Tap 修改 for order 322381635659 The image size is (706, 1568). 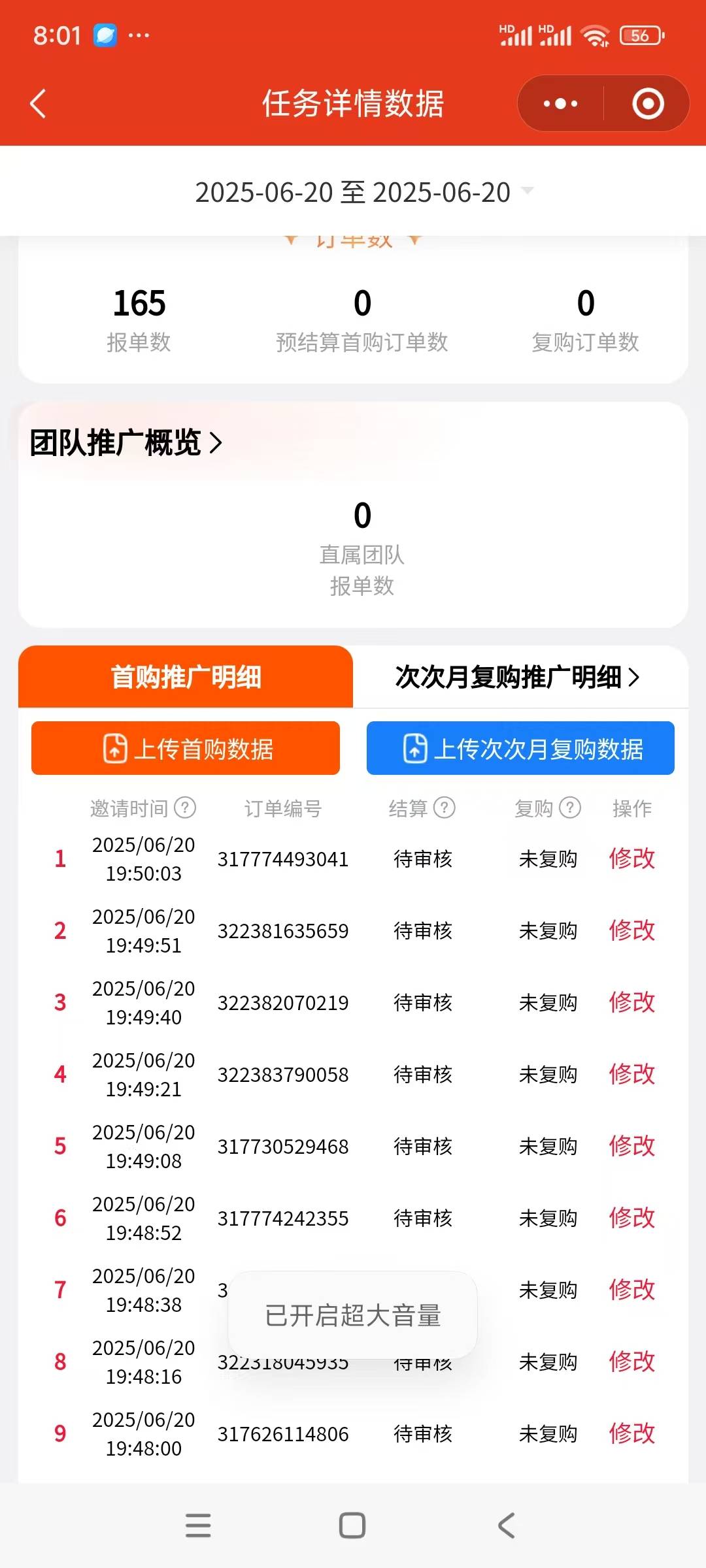[631, 930]
